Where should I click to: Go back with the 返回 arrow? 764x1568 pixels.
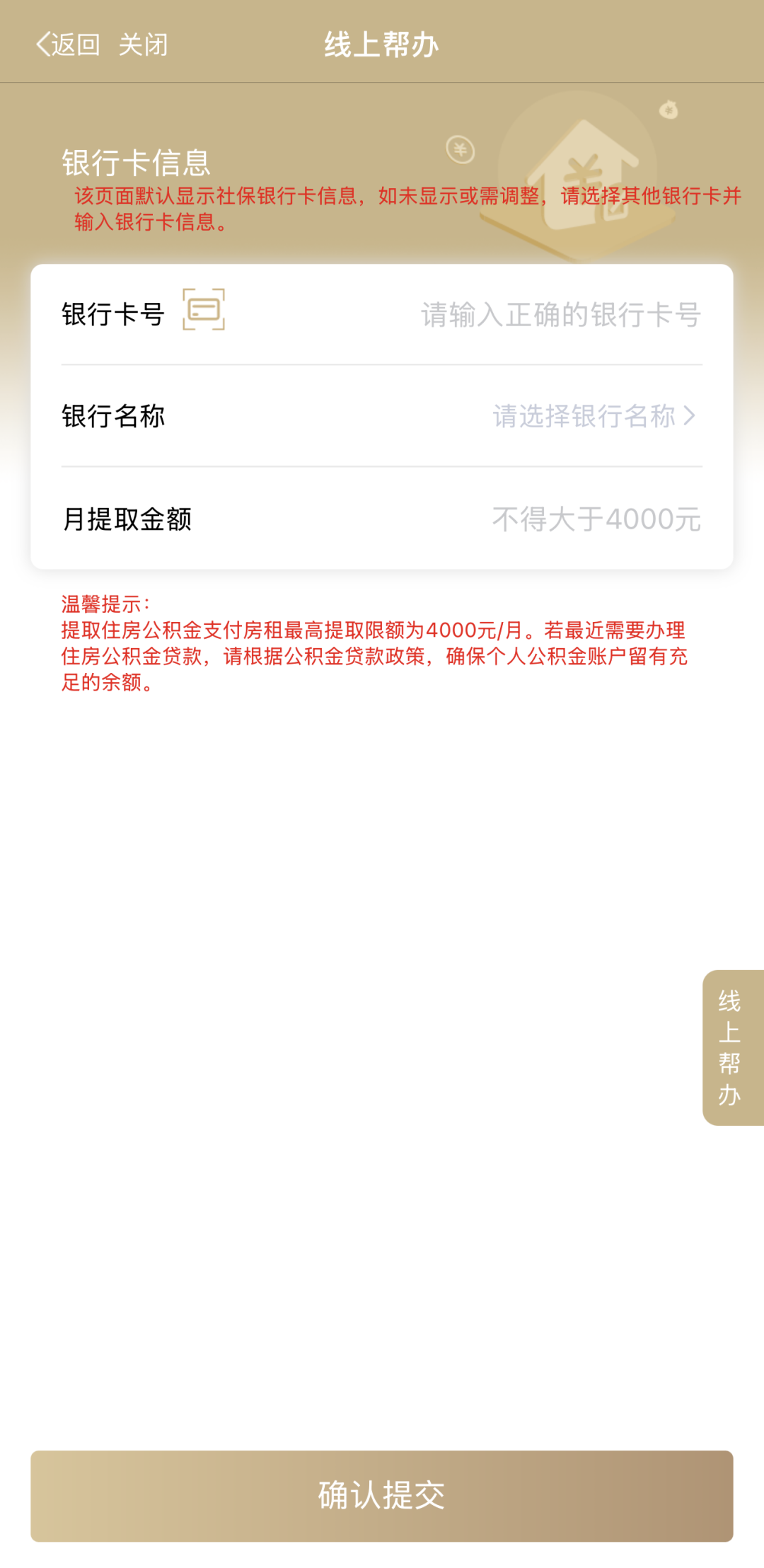[68, 45]
